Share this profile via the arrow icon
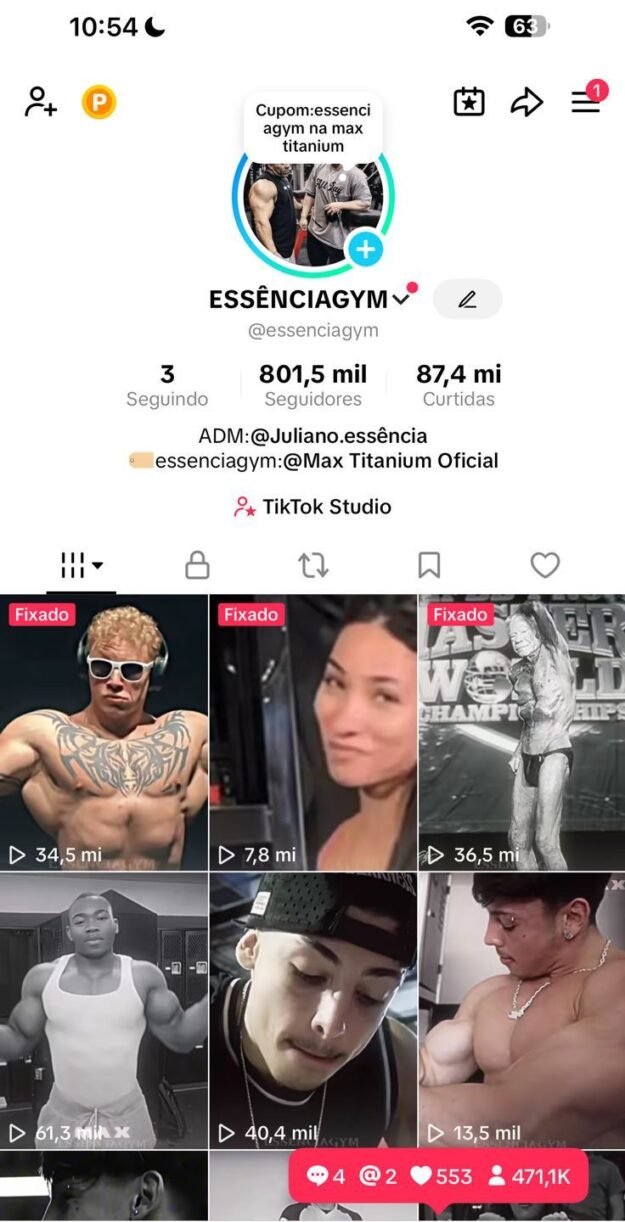Screen dimensions: 625x1222 [526, 102]
